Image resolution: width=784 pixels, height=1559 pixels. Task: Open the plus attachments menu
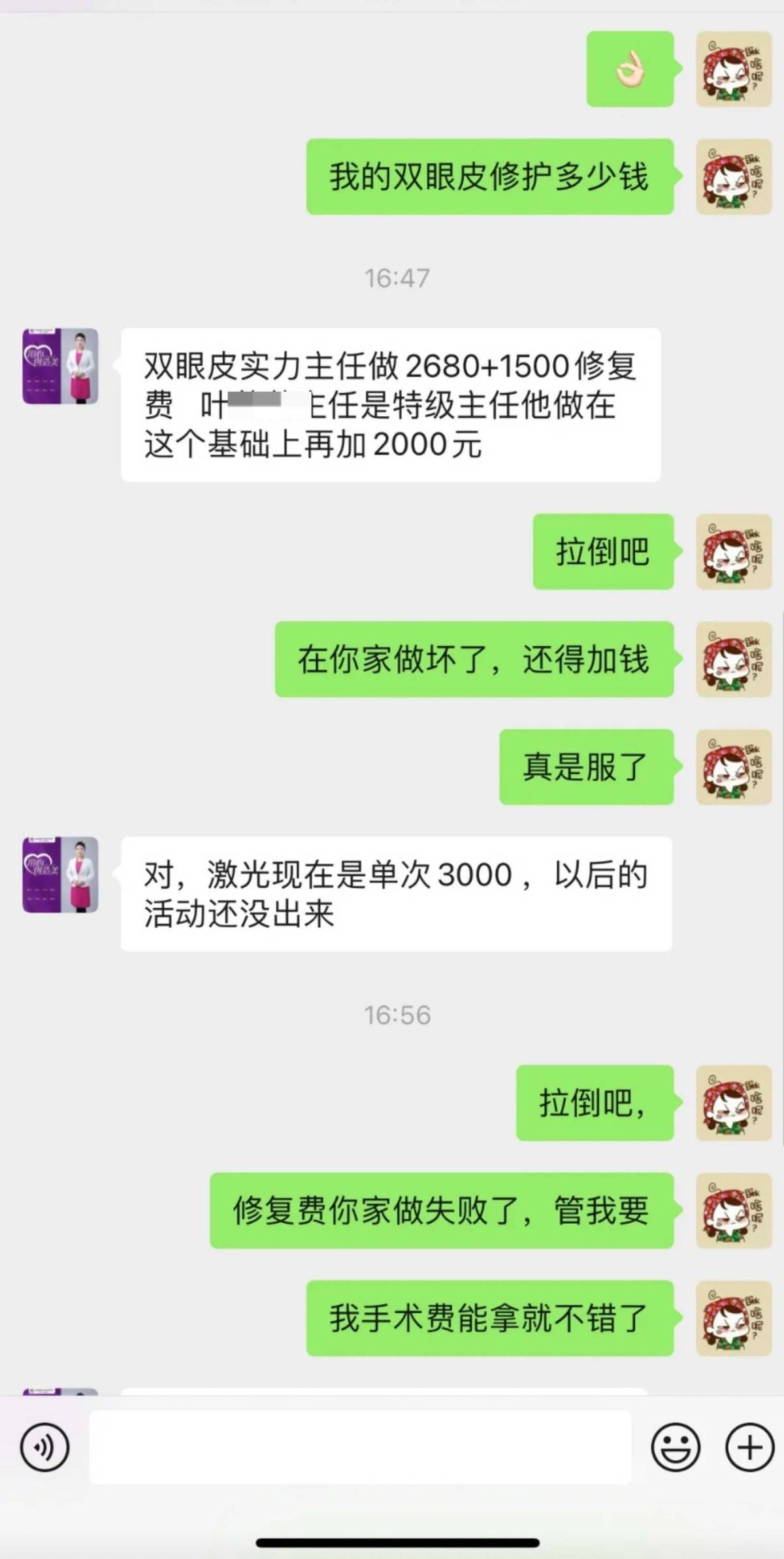pos(749,1447)
